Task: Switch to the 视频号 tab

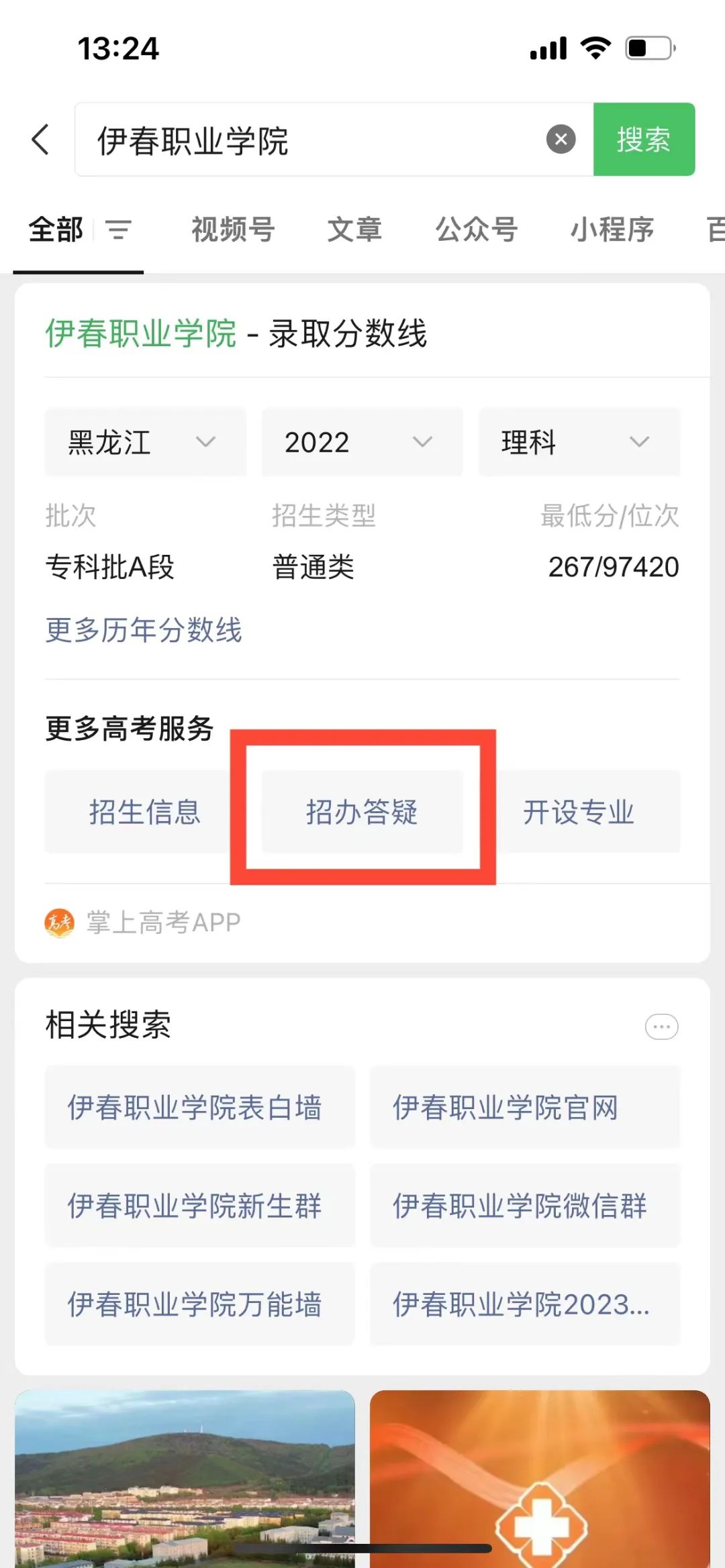Action: (x=233, y=230)
